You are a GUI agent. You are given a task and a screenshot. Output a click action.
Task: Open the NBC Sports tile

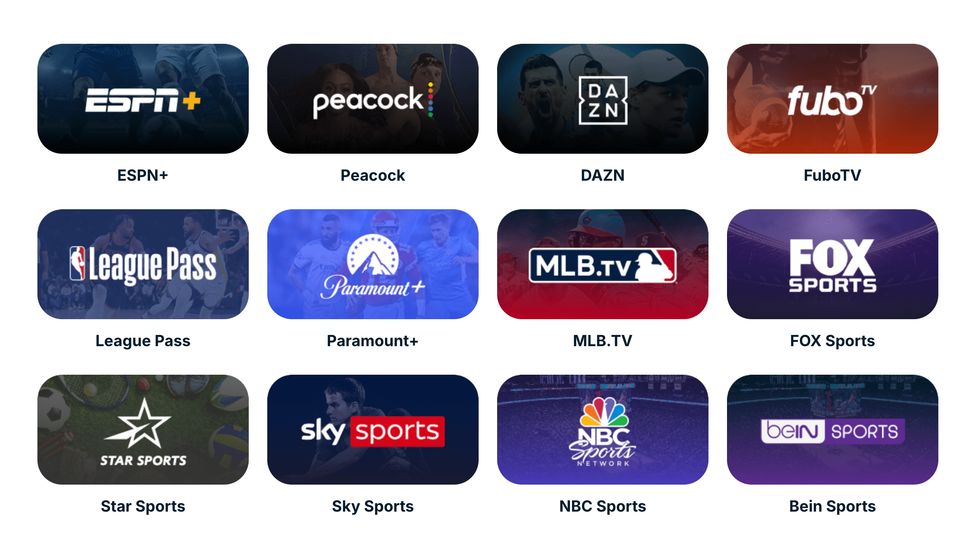point(603,430)
